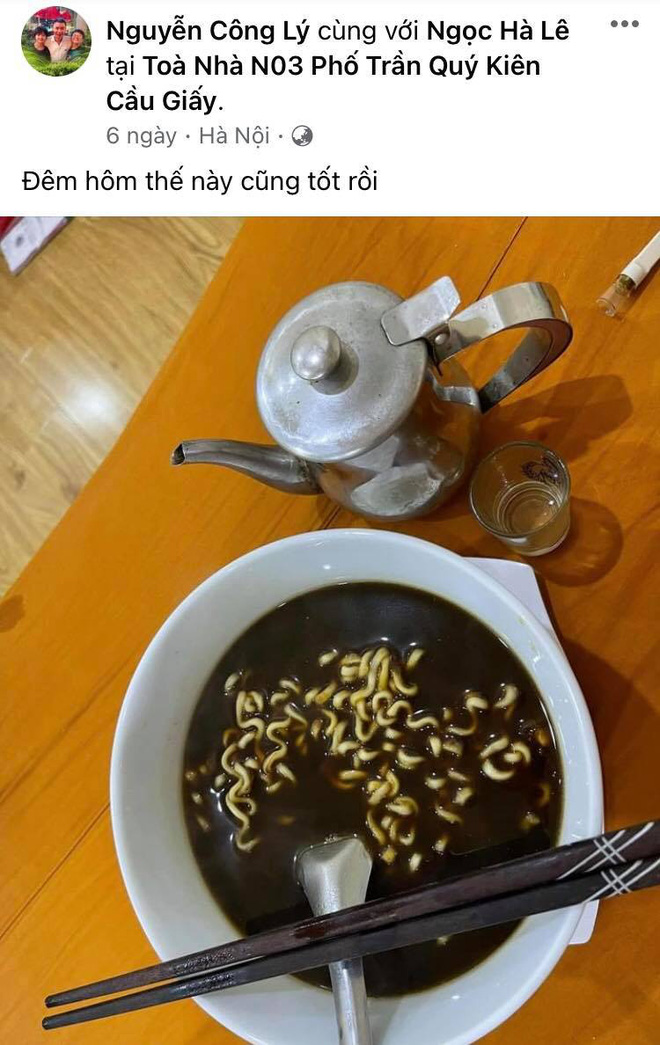This screenshot has width=660, height=1045.
Task: Open Nguyễn Công Lý's profile picture
Action: pyautogui.click(x=56, y=42)
